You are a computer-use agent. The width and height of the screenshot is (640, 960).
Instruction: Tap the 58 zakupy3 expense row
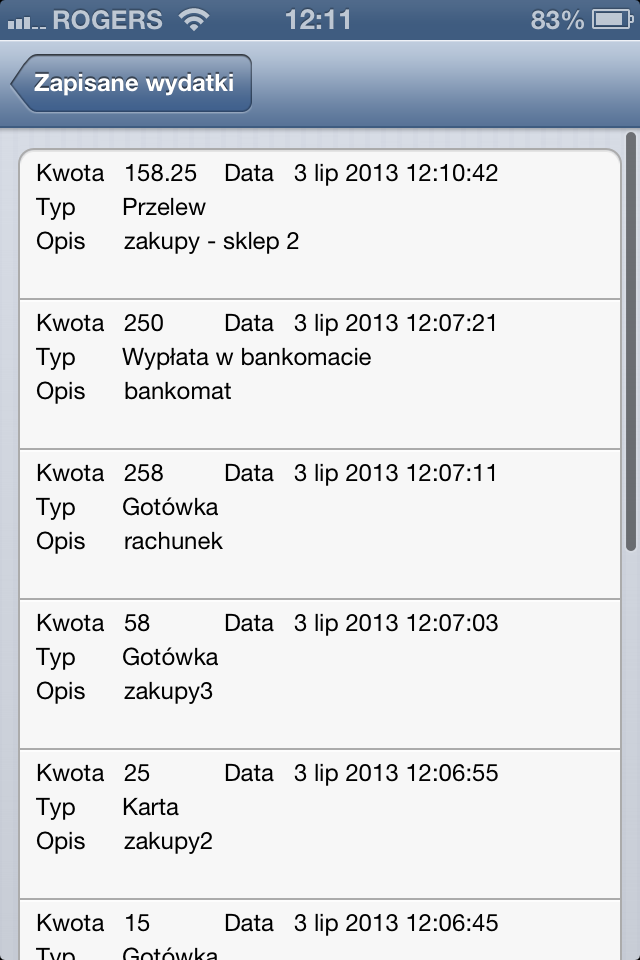point(320,674)
